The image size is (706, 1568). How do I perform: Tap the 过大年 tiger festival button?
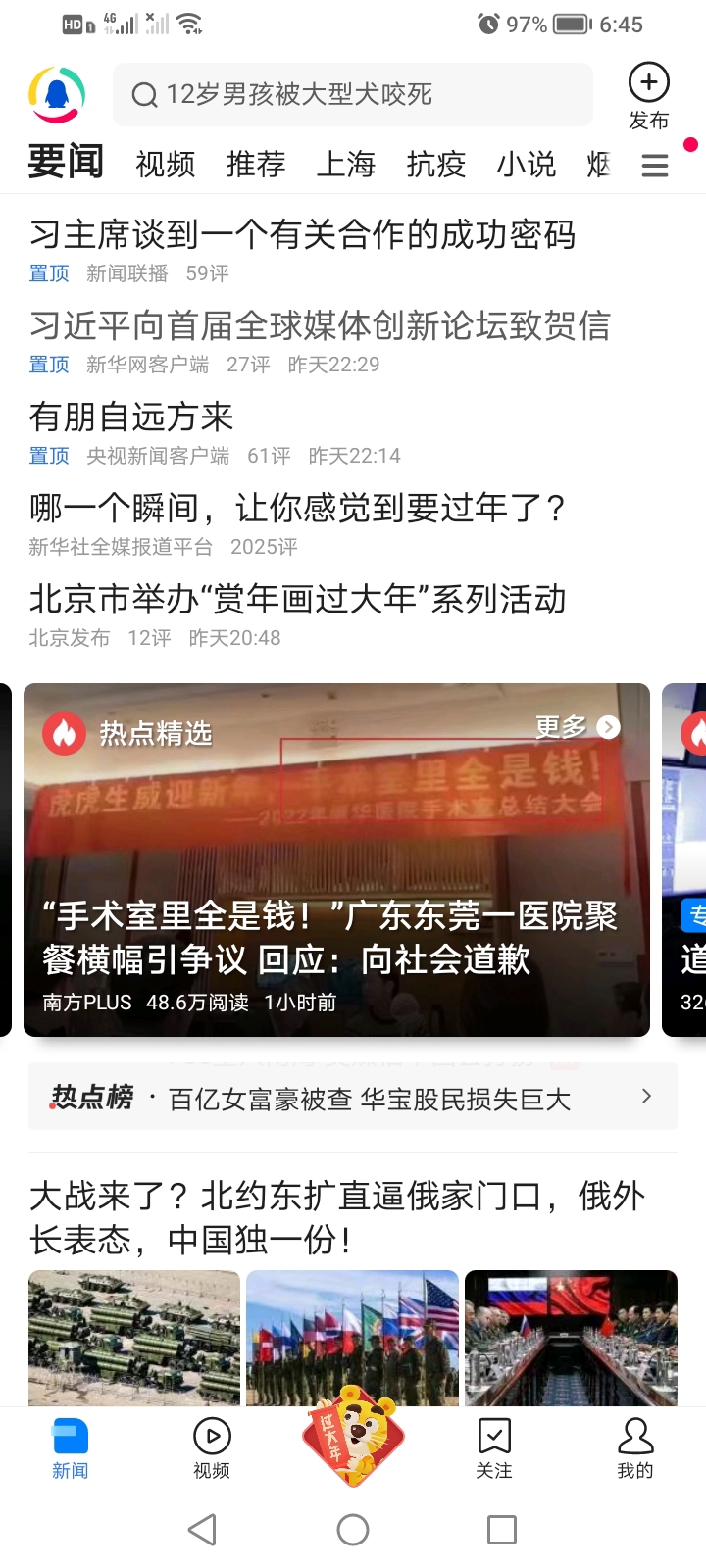[353, 1436]
